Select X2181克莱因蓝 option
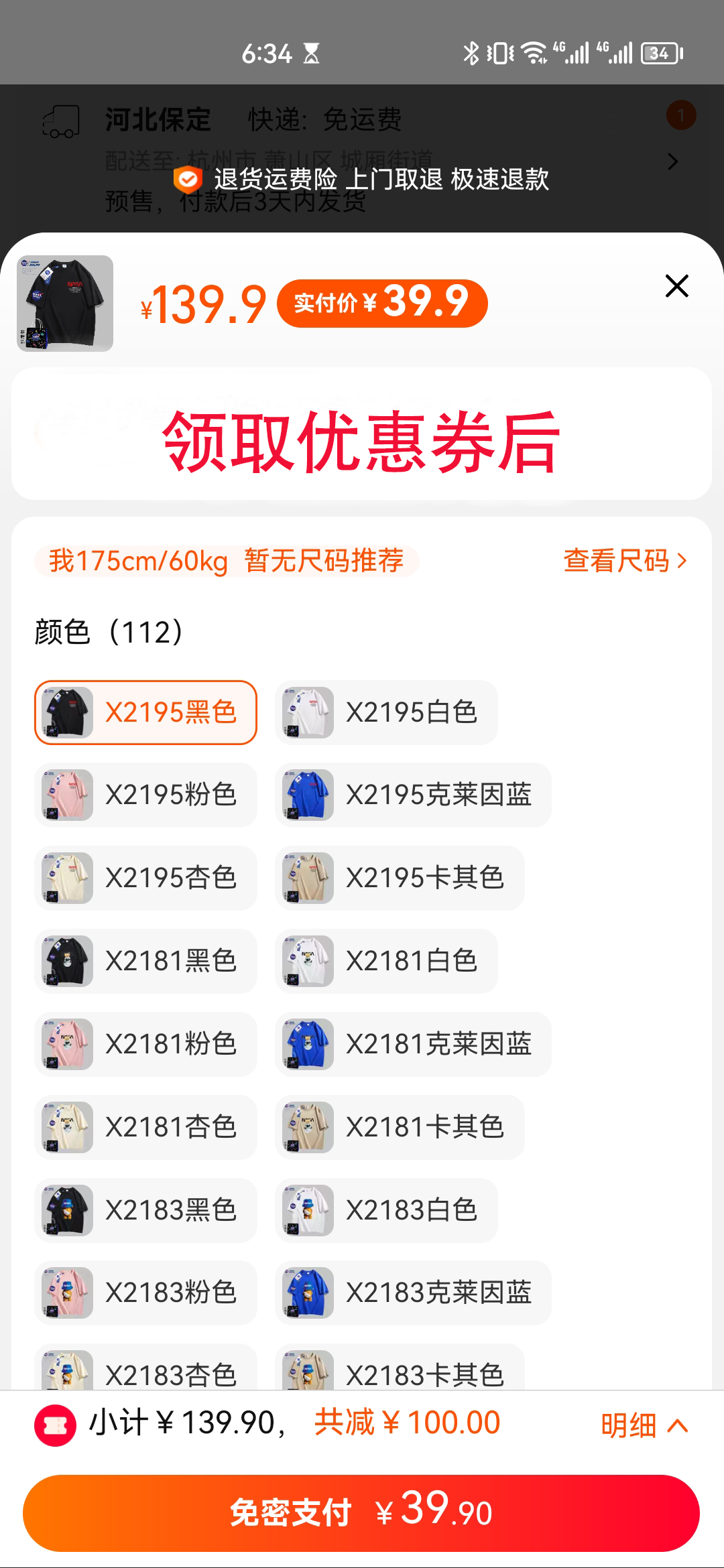Image resolution: width=724 pixels, height=1568 pixels. pos(413,1044)
